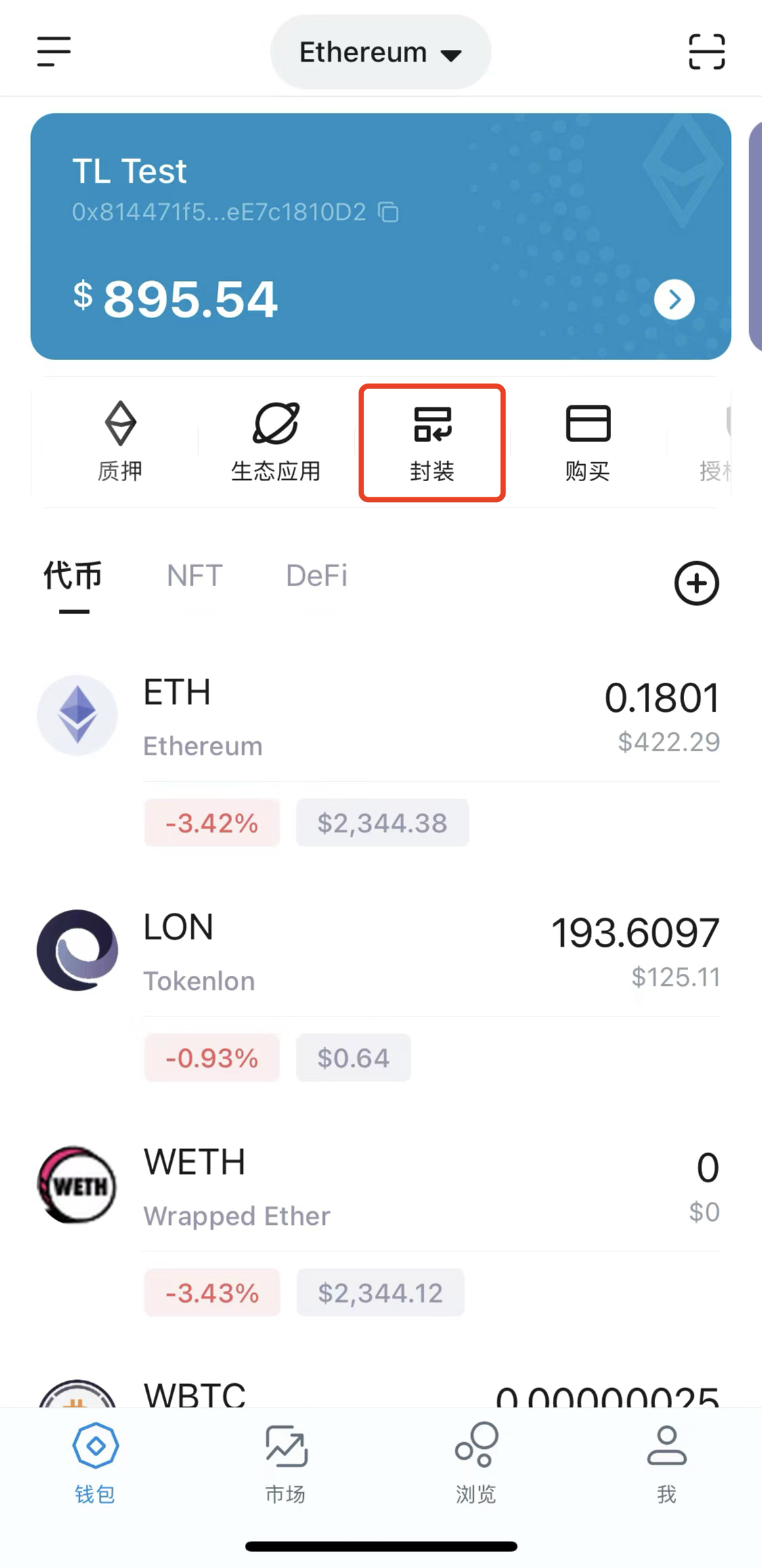Image resolution: width=762 pixels, height=1568 pixels.
Task: Copy the TL Test wallet address
Action: pyautogui.click(x=388, y=212)
